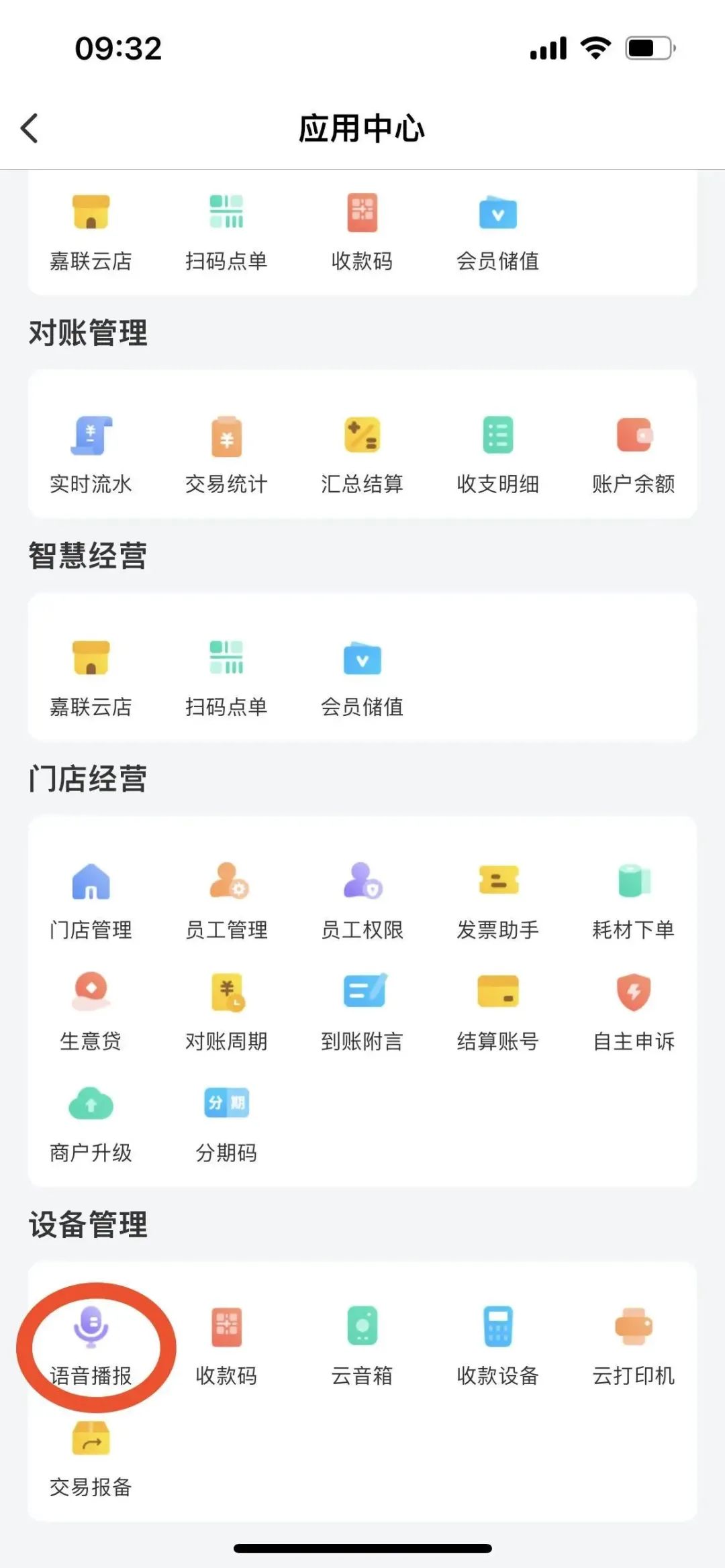725x1568 pixels.
Task: Go back from 应用中心
Action: 30,128
